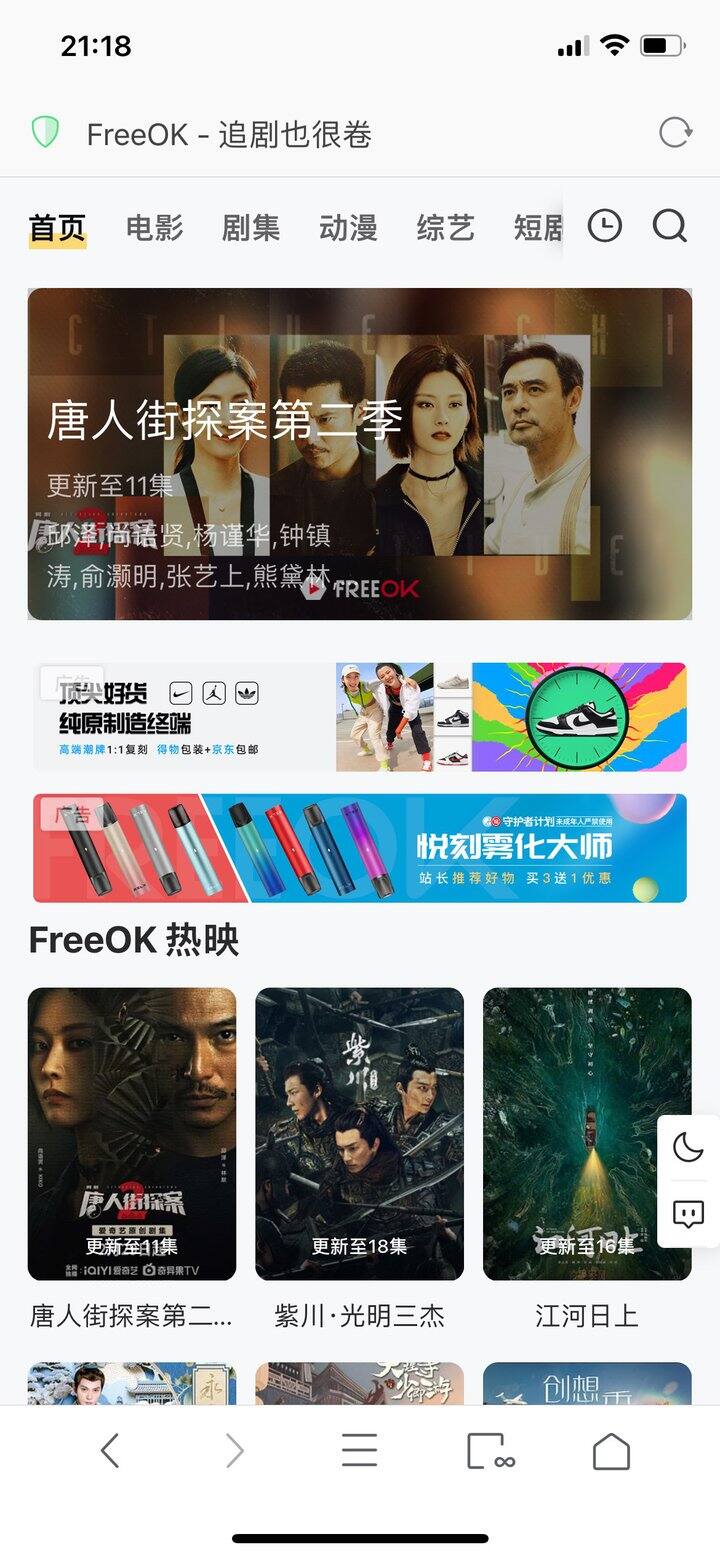720x1558 pixels.
Task: Open the browser tabs switcher
Action: tap(489, 1450)
